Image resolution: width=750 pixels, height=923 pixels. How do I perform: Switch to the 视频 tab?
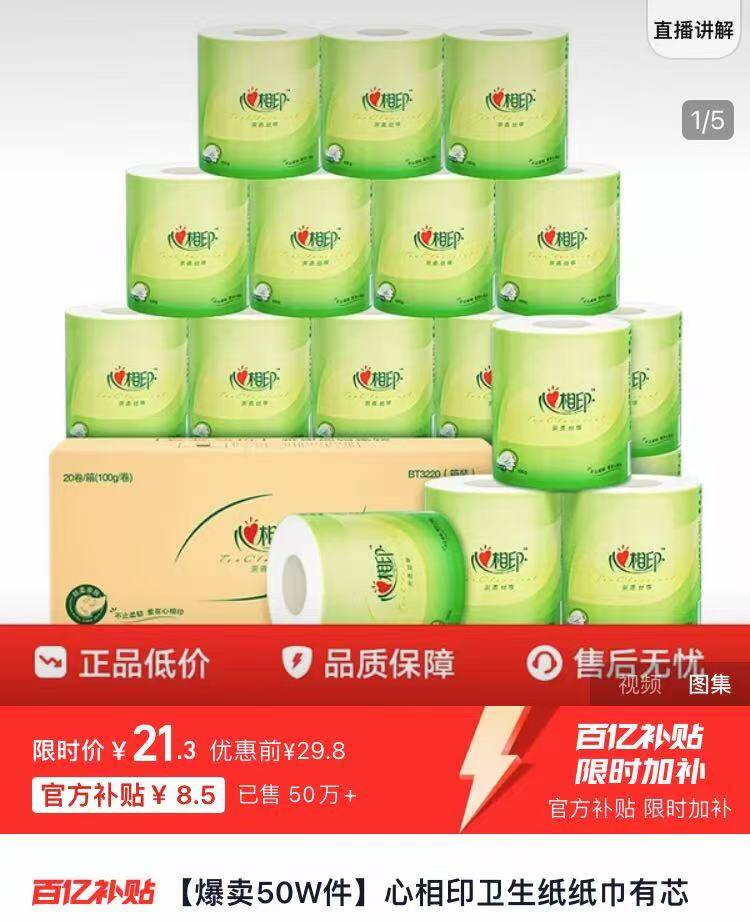pos(638,687)
